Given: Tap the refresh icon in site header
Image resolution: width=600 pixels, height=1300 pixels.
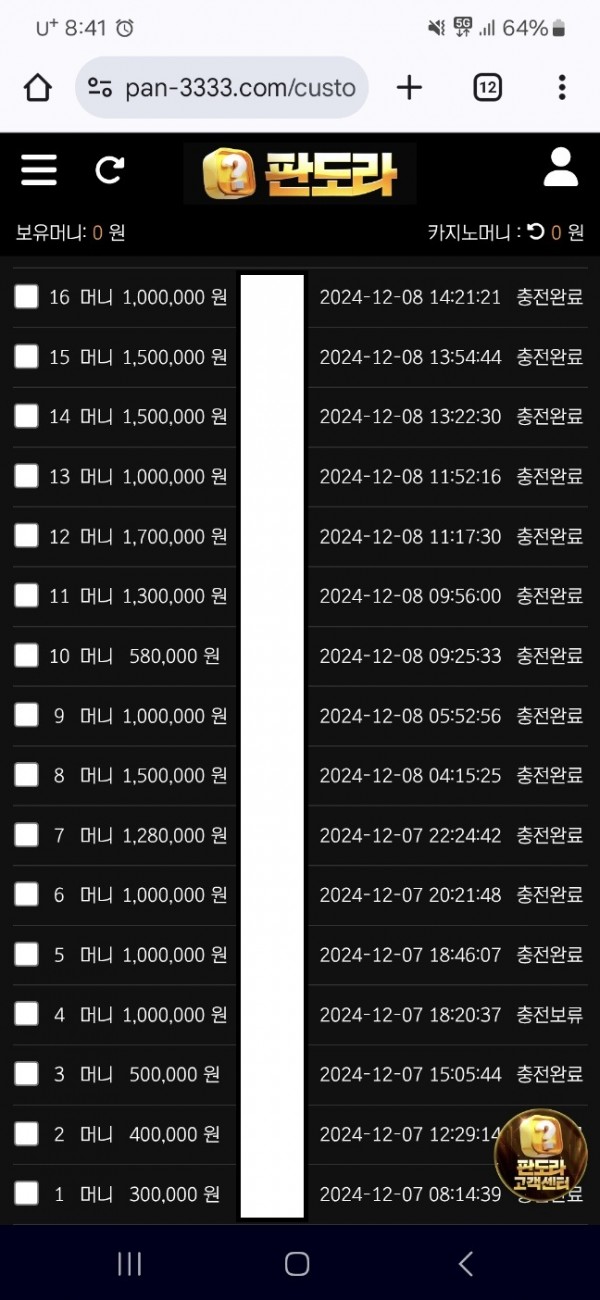Looking at the screenshot, I should [109, 170].
